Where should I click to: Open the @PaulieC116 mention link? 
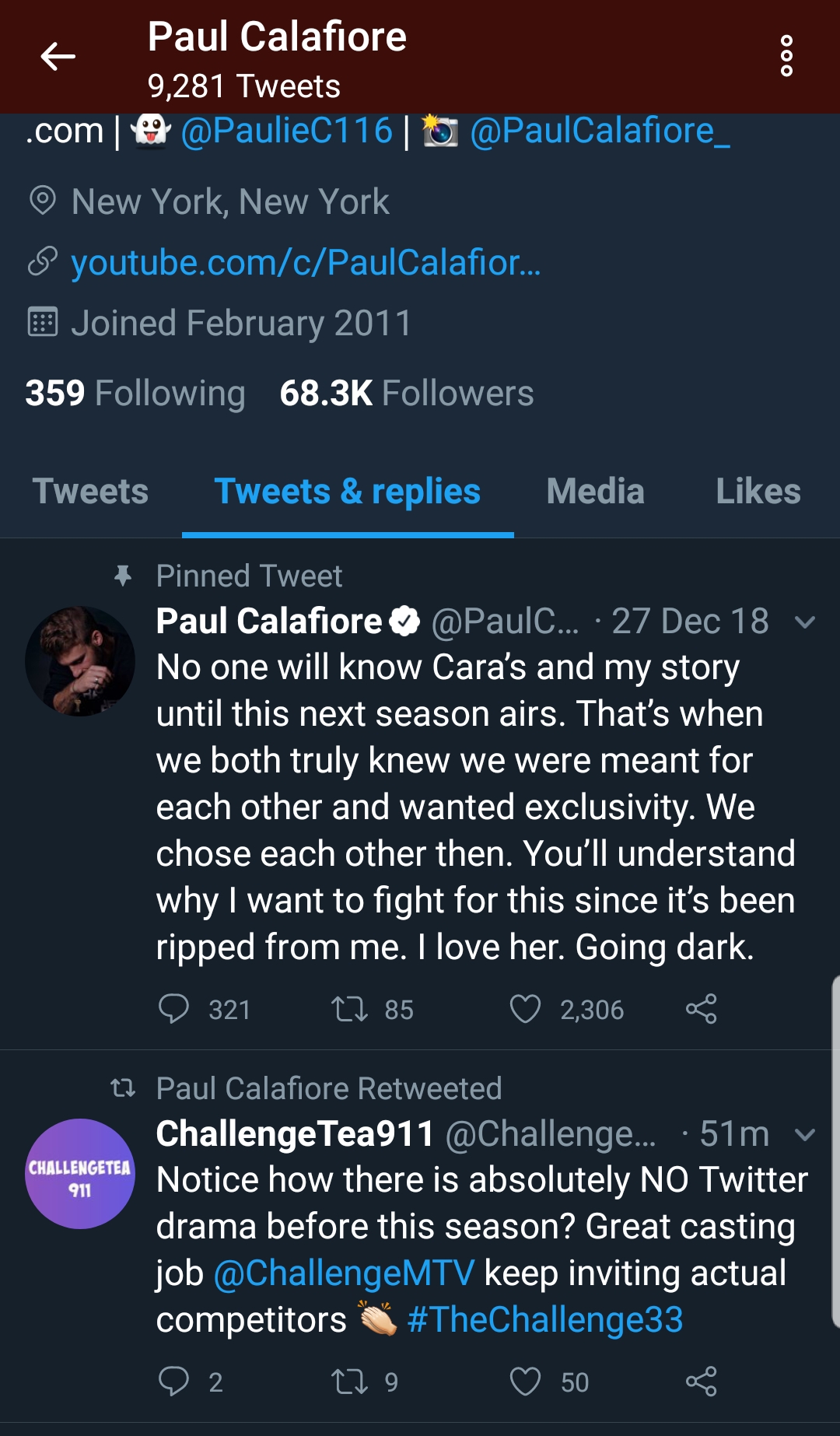click(x=286, y=131)
